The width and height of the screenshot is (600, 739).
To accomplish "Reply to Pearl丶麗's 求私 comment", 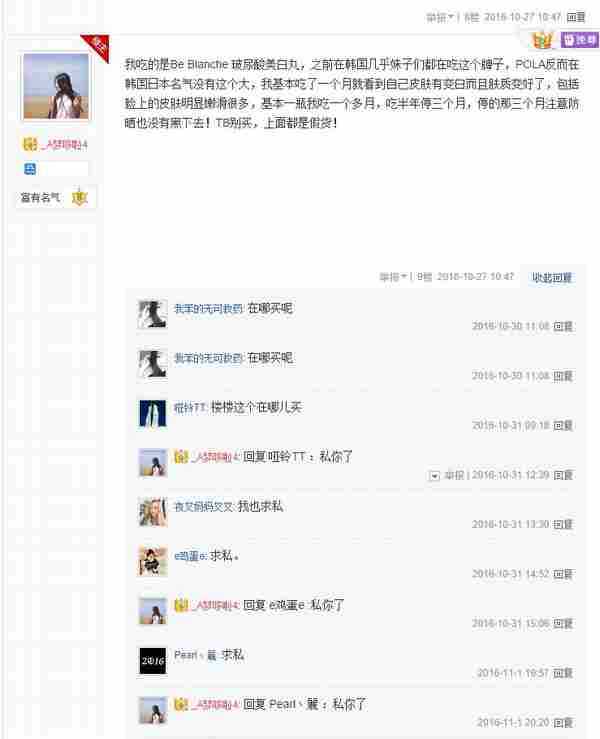I will [564, 673].
